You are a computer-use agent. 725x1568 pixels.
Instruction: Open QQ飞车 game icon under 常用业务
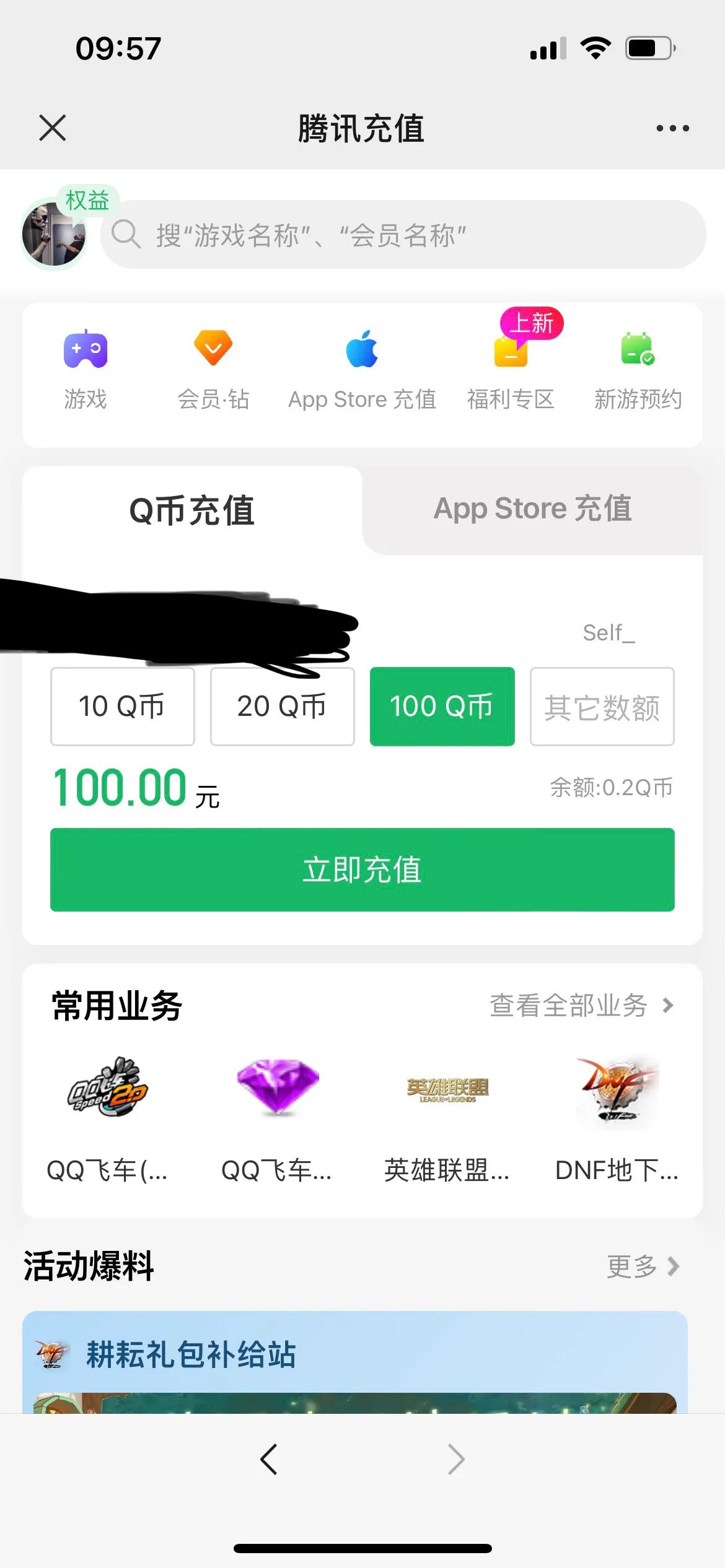point(107,1095)
